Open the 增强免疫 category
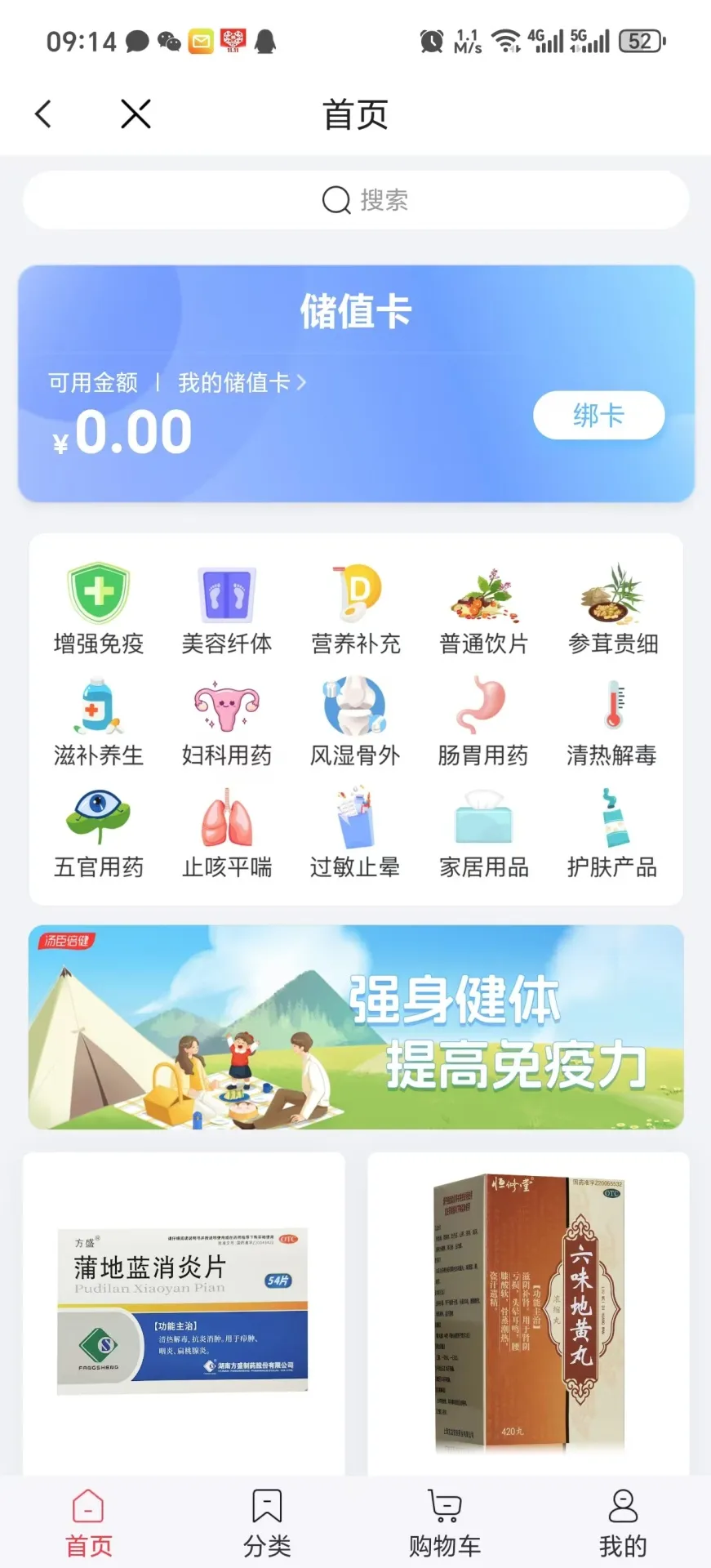Screen dimensions: 711x1568 (99, 609)
